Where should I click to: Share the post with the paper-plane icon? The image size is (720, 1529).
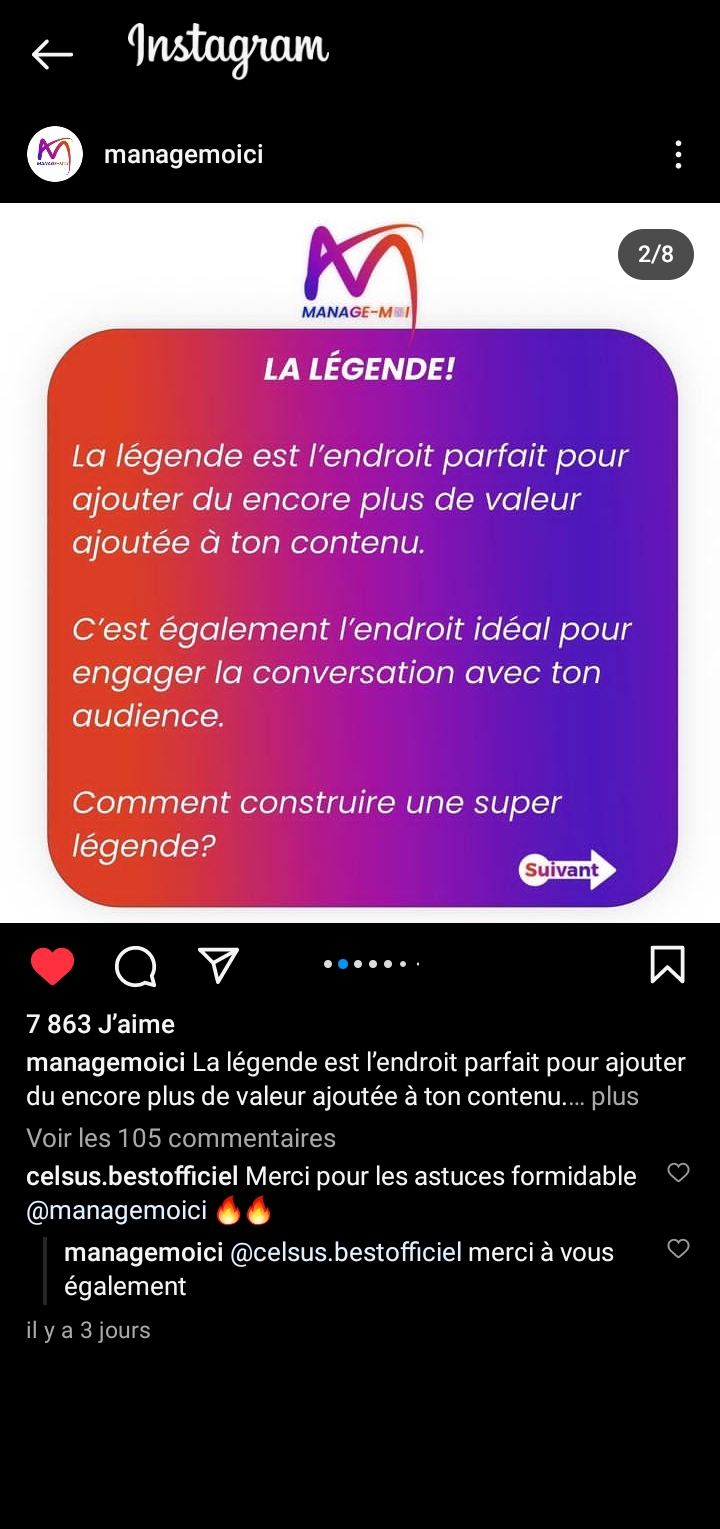[218, 965]
